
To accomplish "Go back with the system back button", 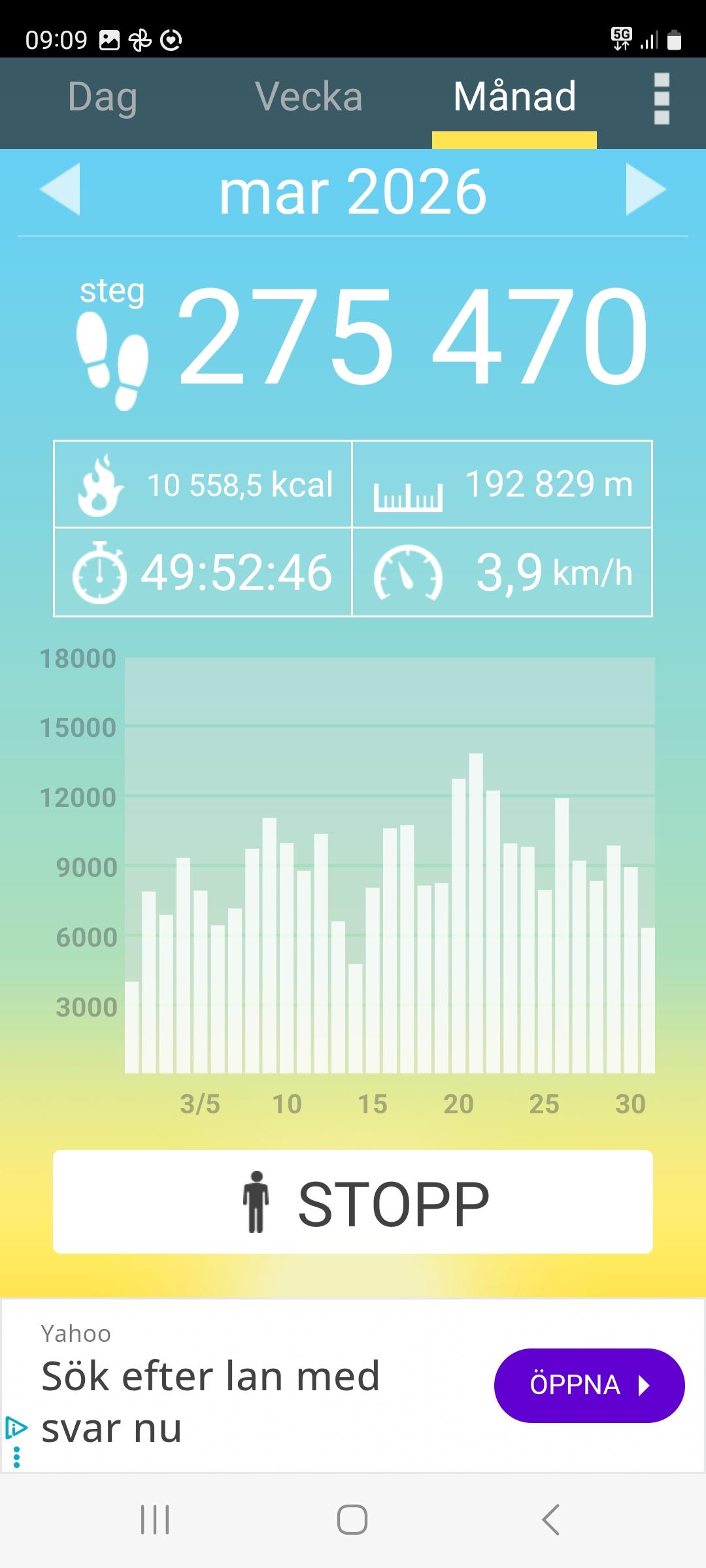I will click(550, 1520).
